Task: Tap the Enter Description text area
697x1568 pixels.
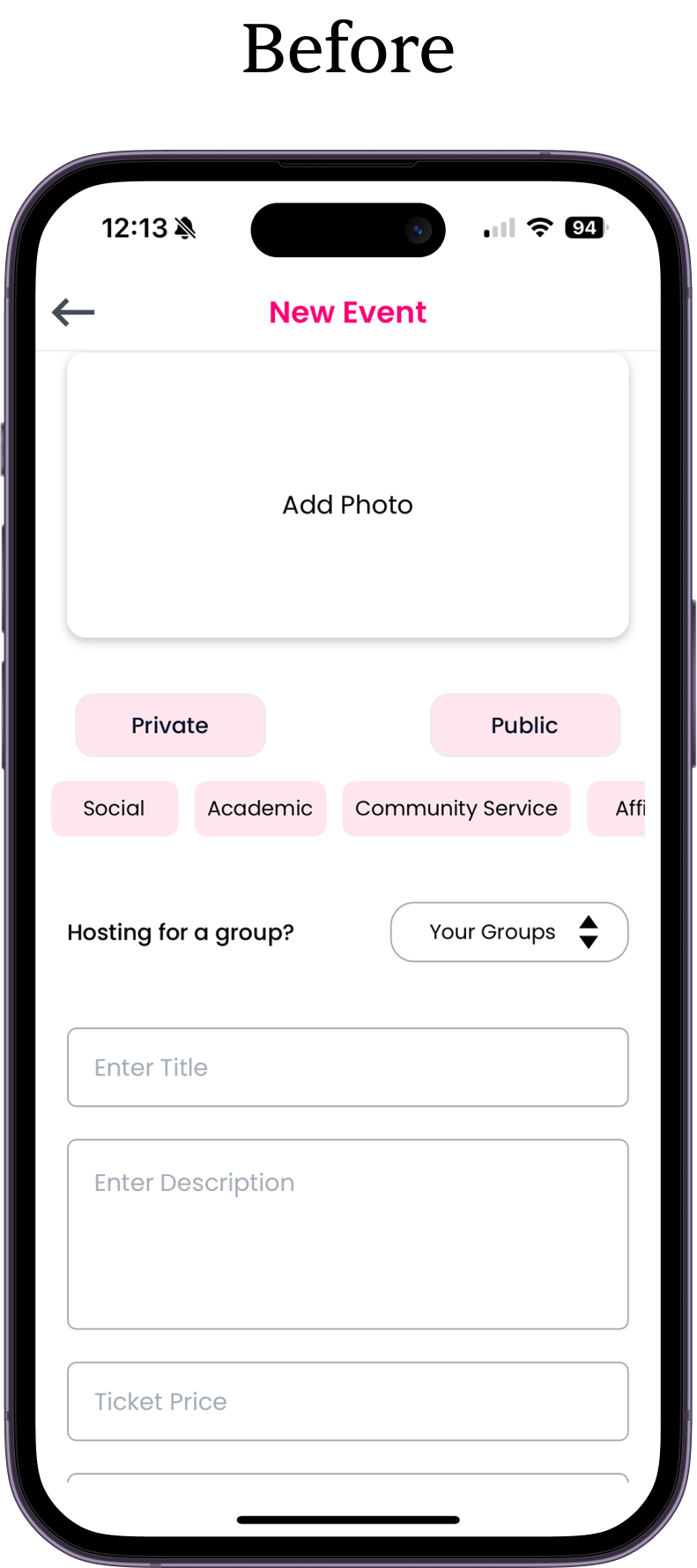Action: point(348,1234)
